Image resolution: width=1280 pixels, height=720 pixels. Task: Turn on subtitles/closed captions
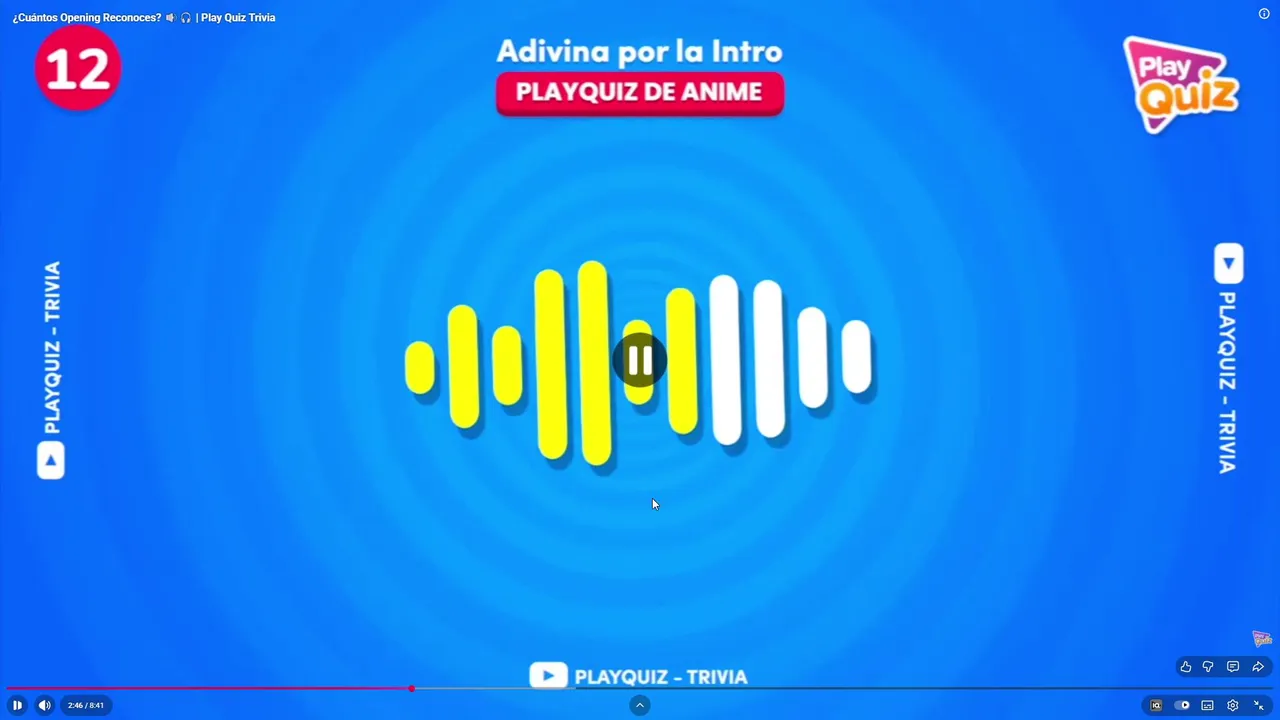1208,705
